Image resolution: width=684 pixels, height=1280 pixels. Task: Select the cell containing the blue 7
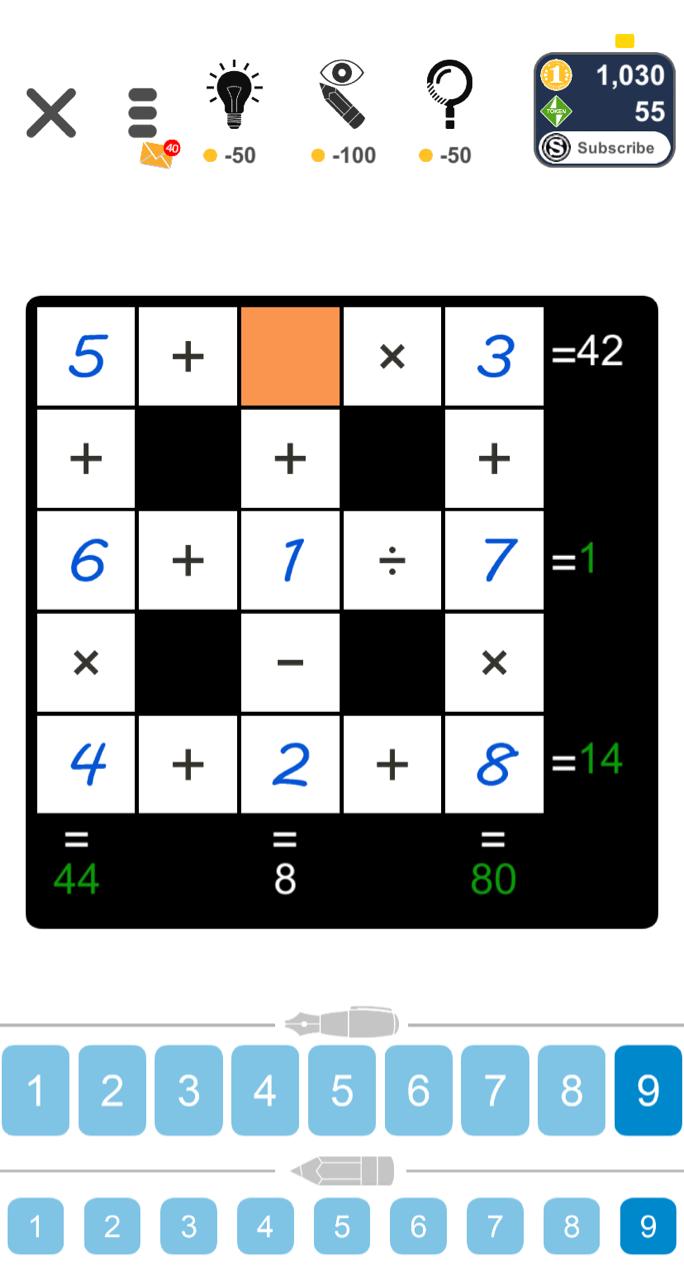[x=494, y=561]
